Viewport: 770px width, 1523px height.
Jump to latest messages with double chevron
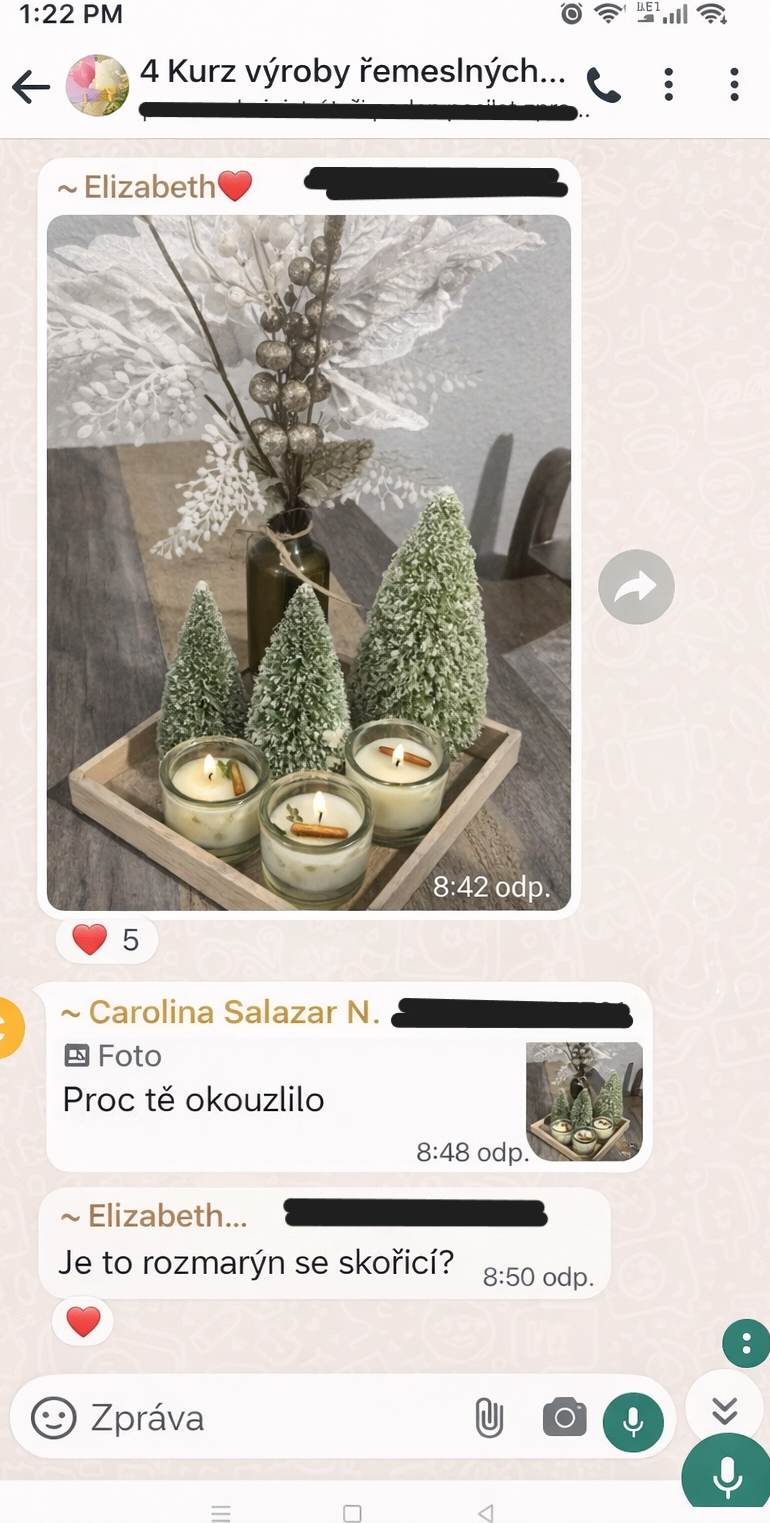[724, 1410]
